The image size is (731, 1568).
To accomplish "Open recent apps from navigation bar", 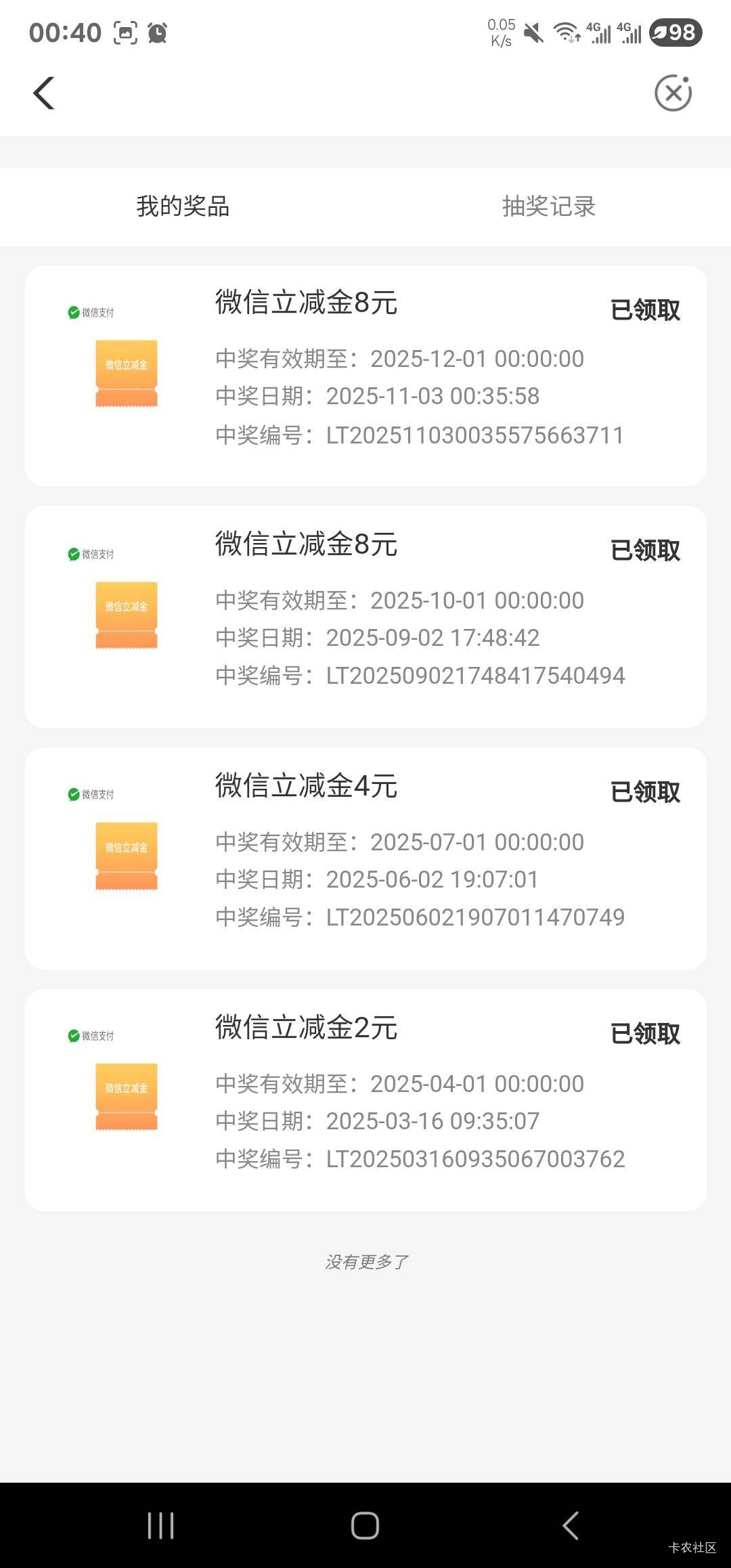I will tap(160, 1525).
